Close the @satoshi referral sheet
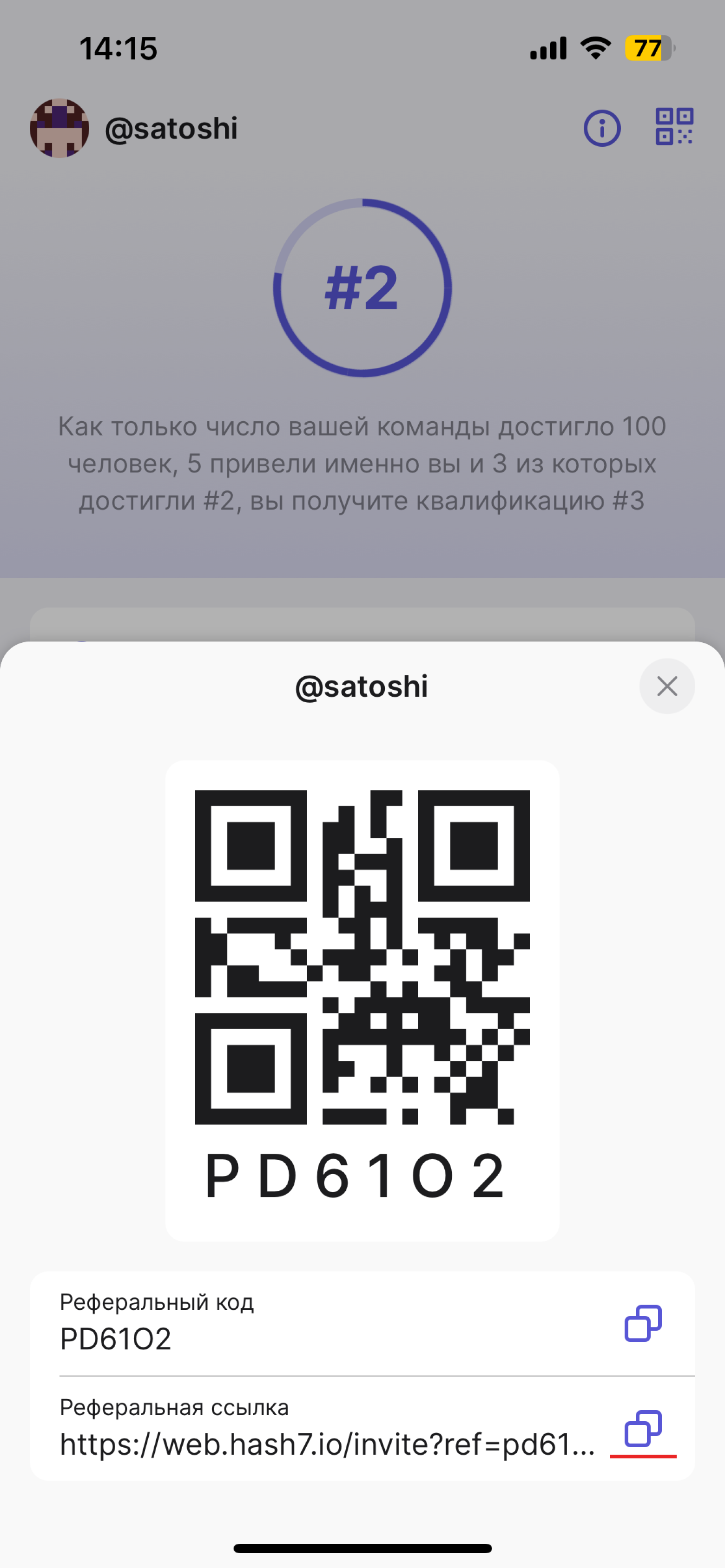The height and width of the screenshot is (1568, 725). [666, 686]
